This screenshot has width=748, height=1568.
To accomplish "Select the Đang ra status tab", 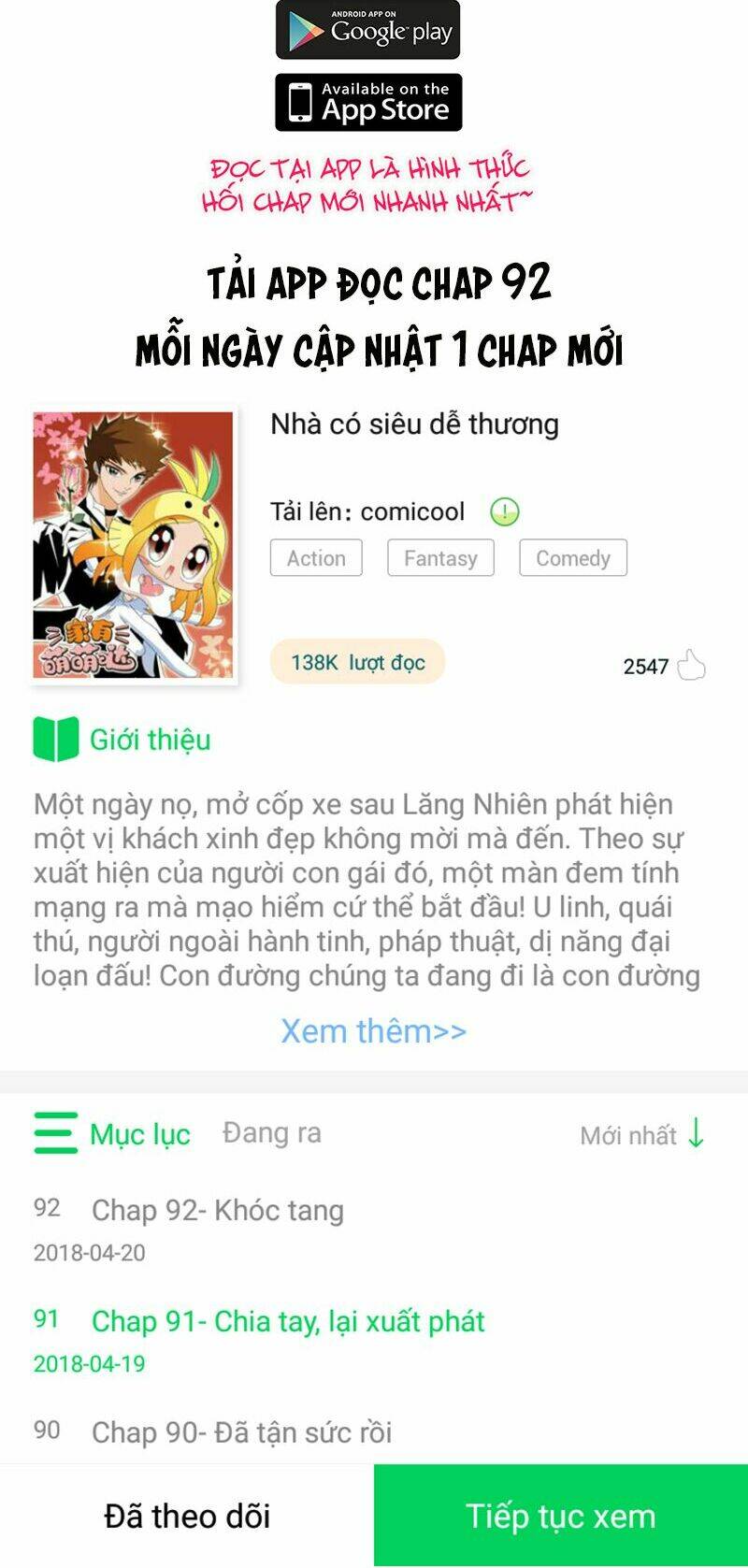I will [x=269, y=1134].
